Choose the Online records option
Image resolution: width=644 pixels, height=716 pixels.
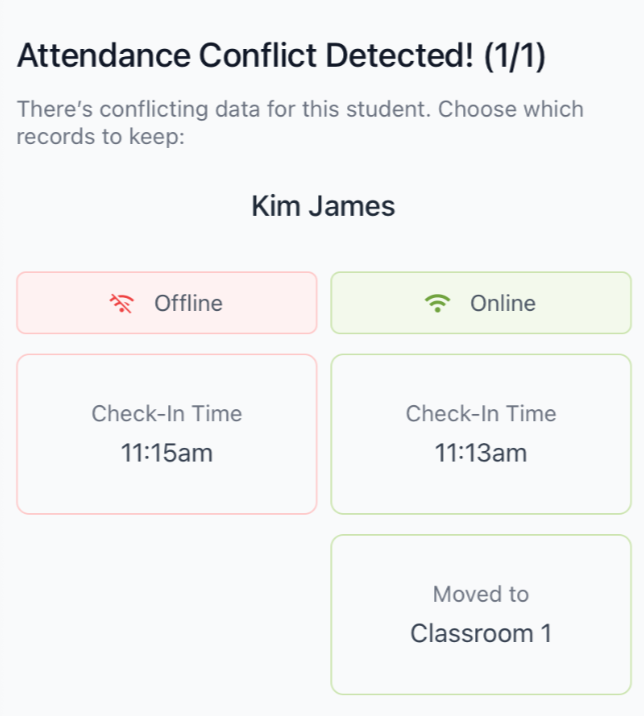[481, 303]
